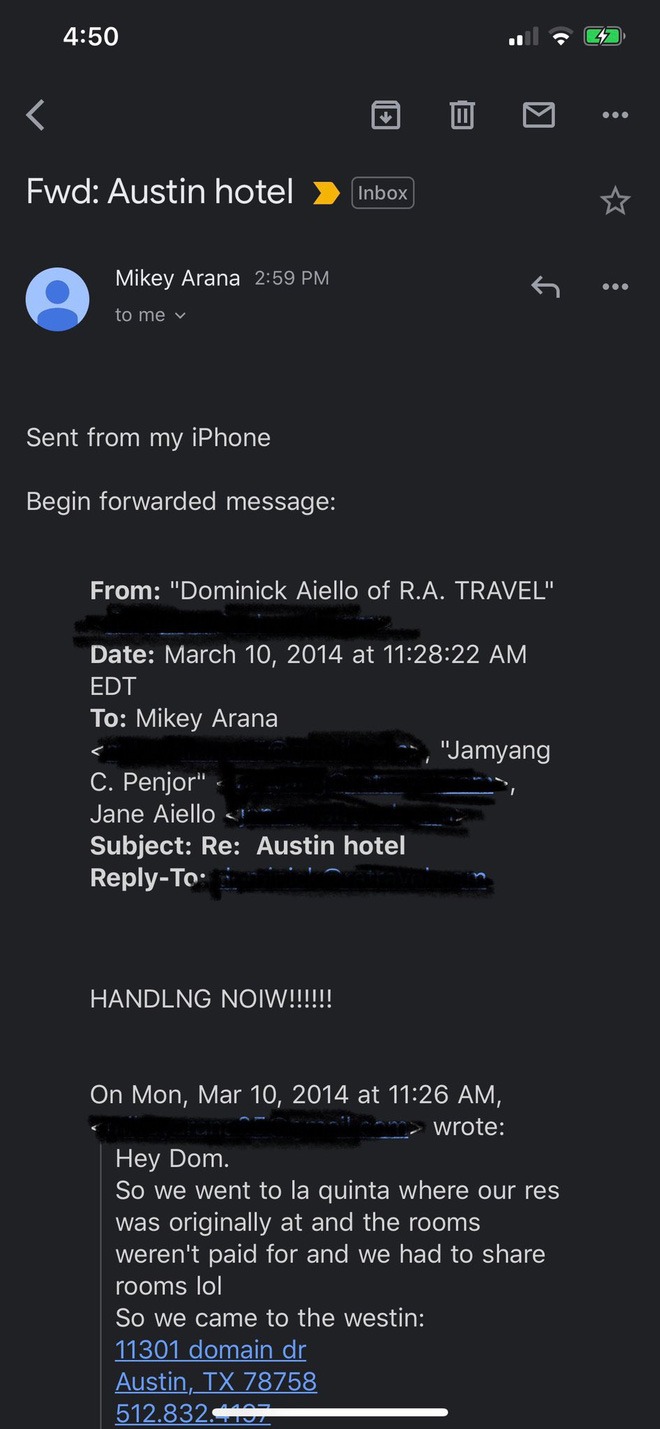Toggle the yellow importance marker
660x1429 pixels.
click(x=326, y=193)
